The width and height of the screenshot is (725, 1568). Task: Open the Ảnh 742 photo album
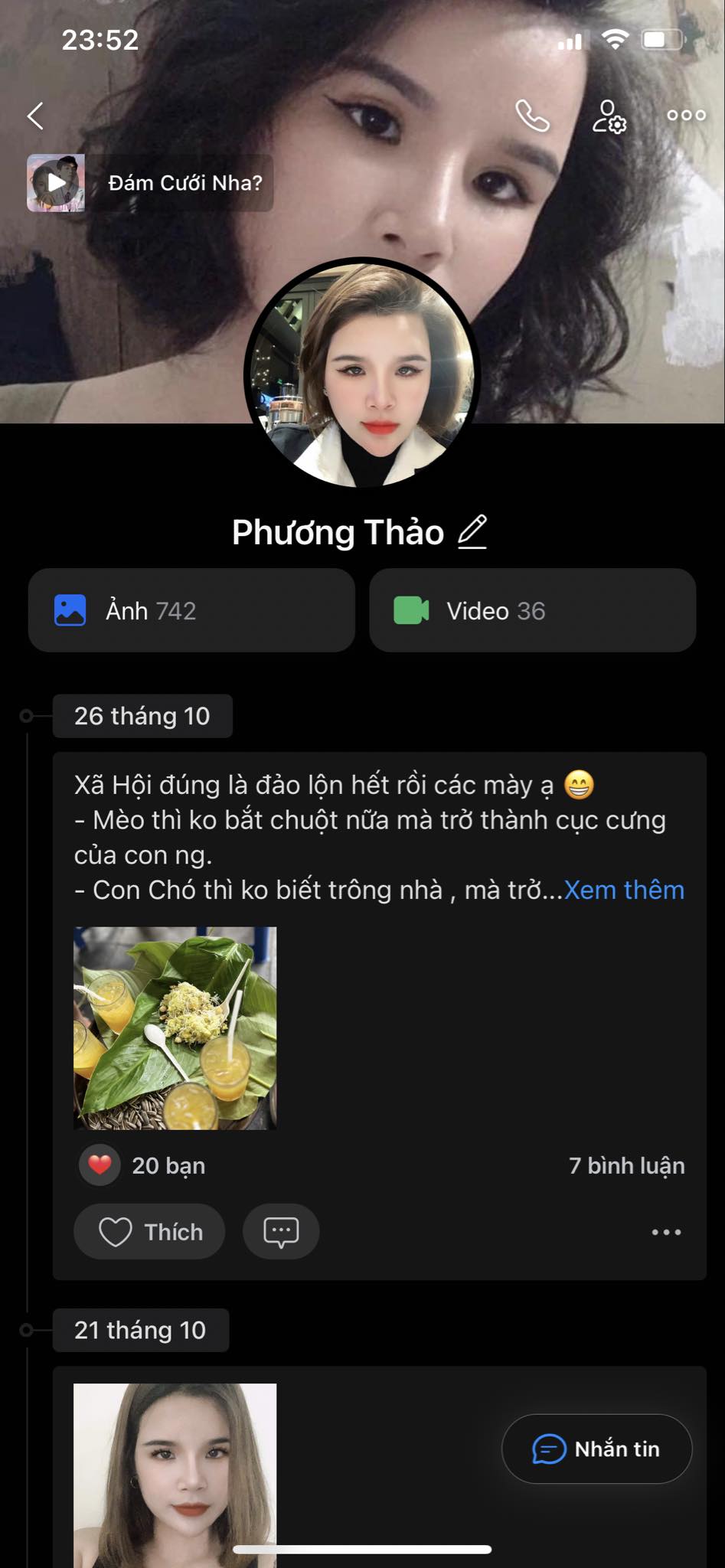[191, 610]
